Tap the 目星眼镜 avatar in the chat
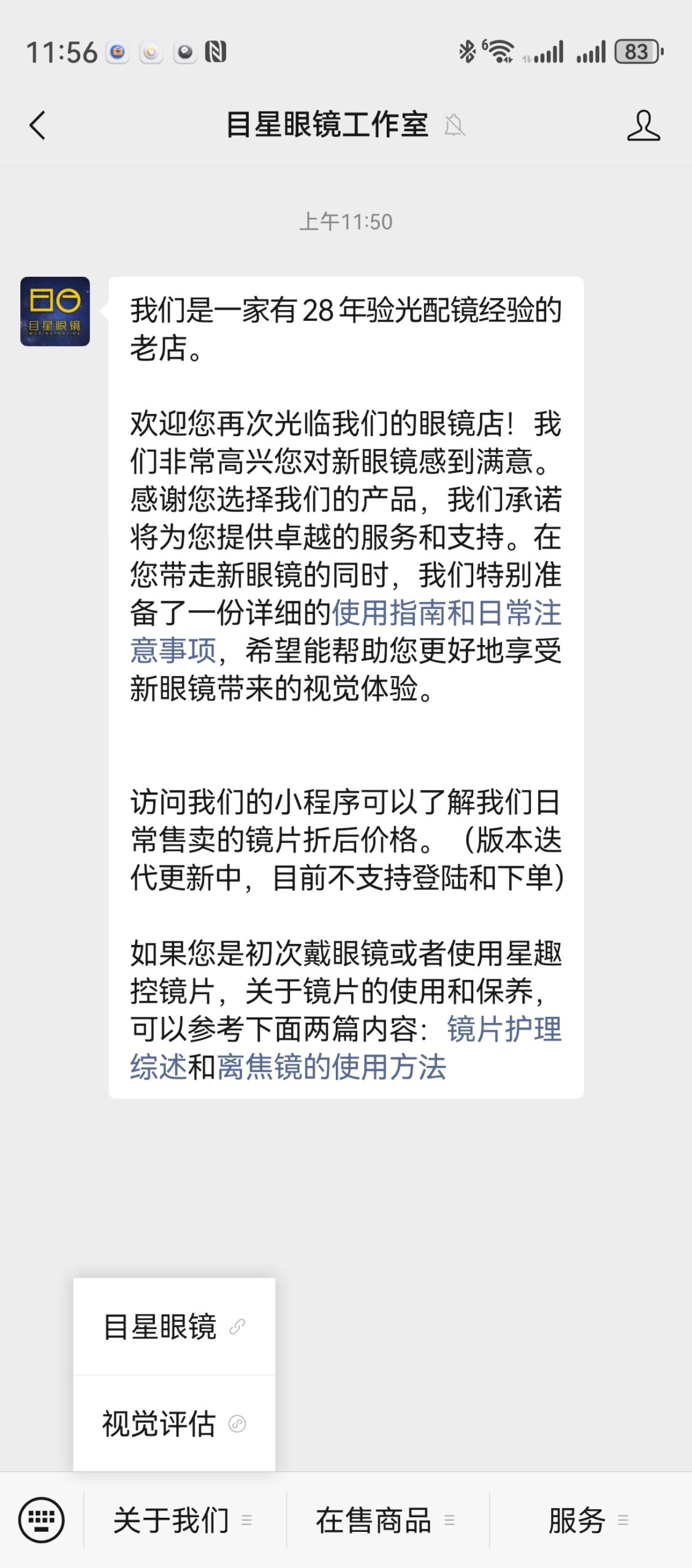 click(x=55, y=311)
